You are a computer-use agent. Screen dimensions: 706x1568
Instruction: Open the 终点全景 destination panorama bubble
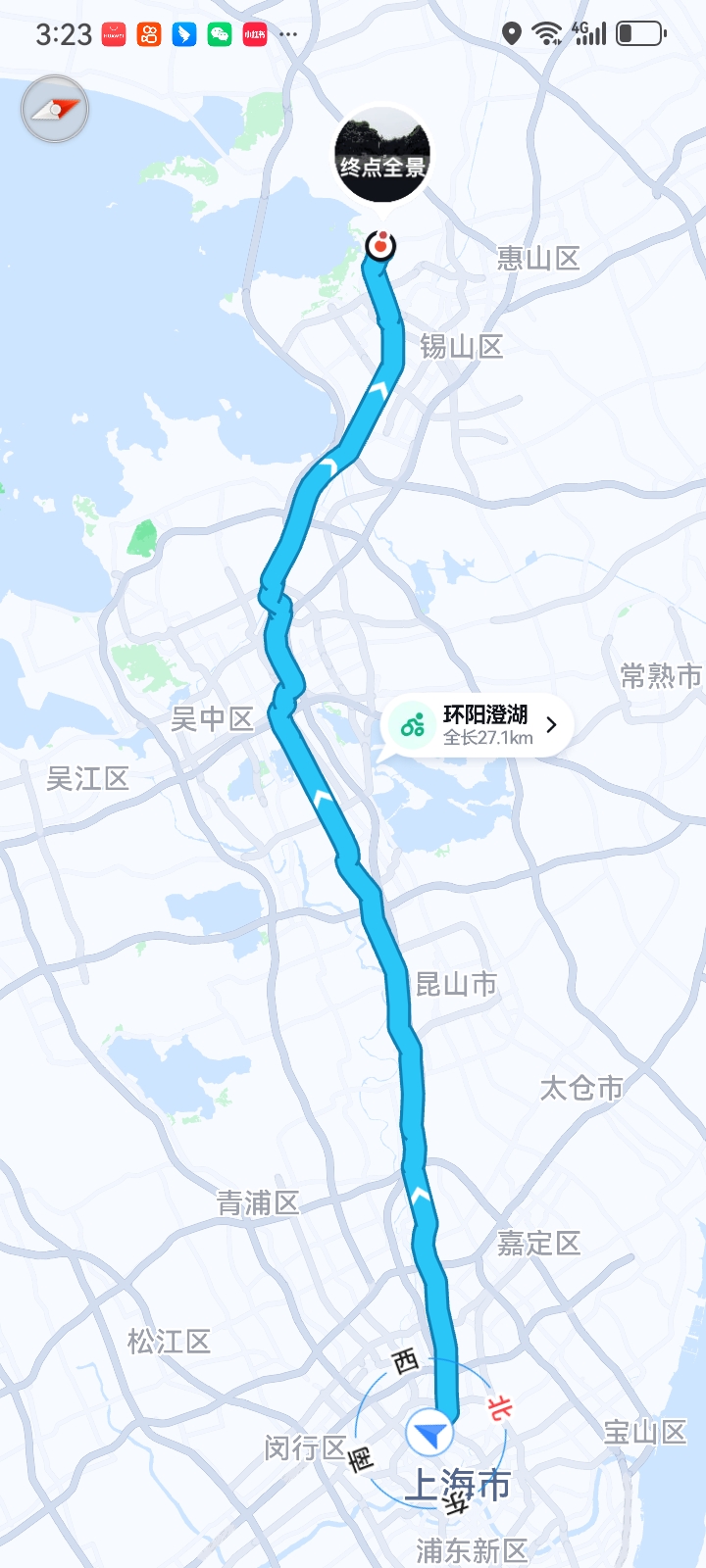click(382, 155)
